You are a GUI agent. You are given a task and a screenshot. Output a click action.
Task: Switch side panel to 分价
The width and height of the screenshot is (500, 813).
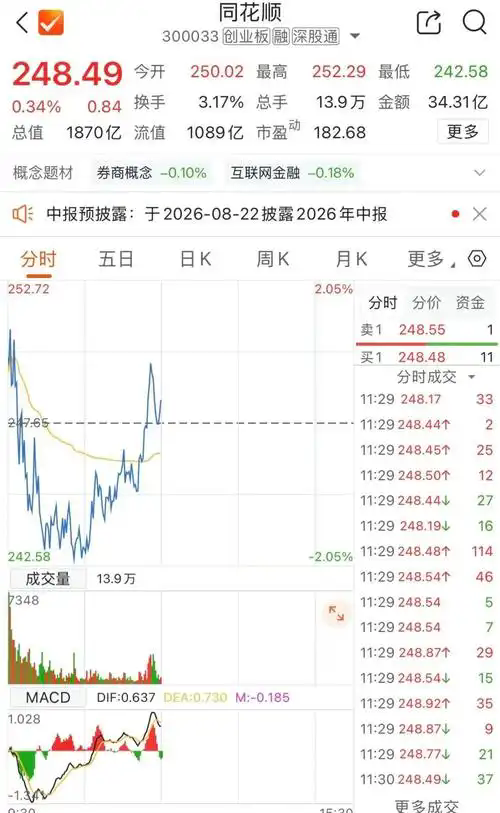426,302
